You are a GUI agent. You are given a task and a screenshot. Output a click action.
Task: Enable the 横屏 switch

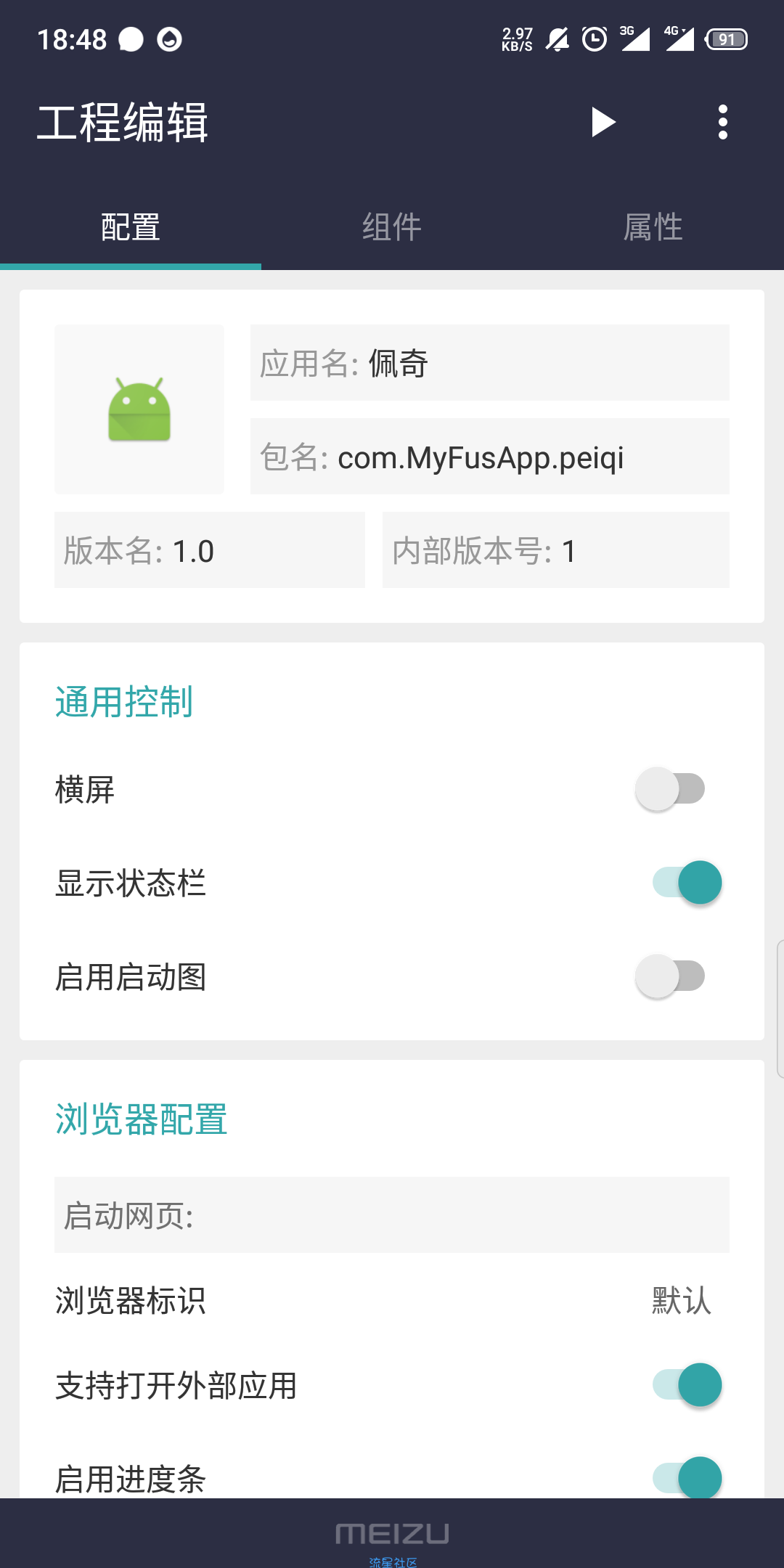(x=671, y=789)
